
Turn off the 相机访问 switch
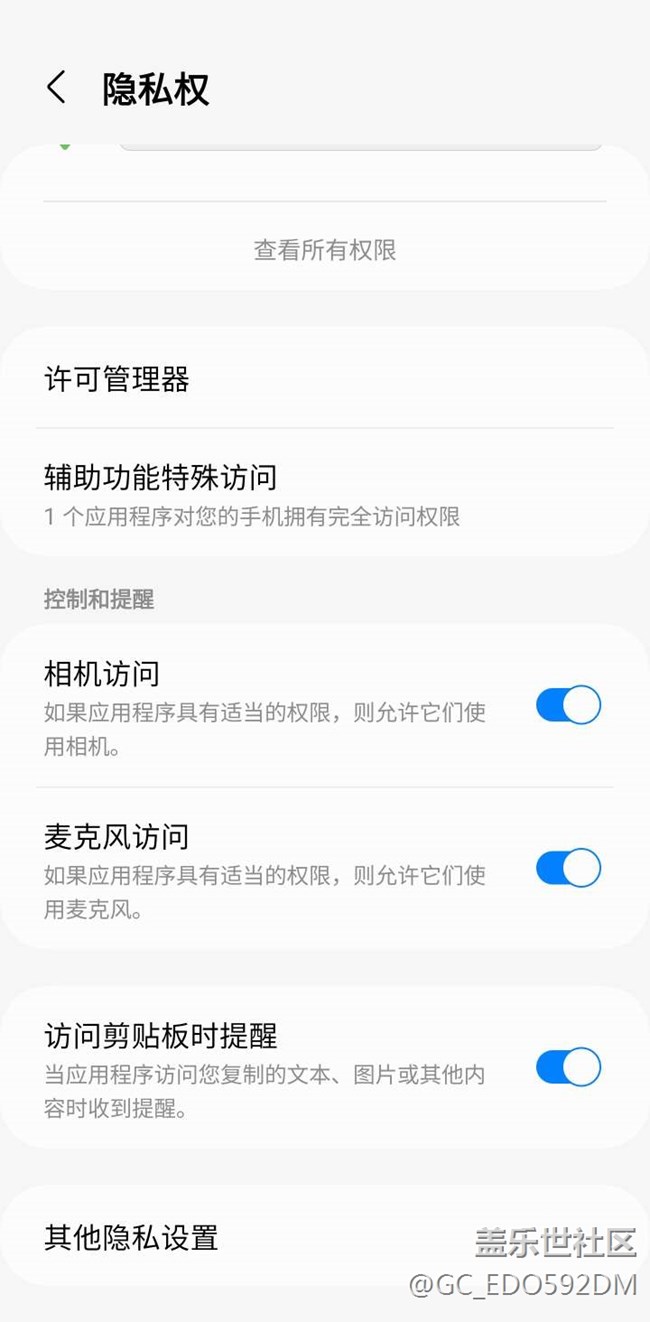point(568,705)
